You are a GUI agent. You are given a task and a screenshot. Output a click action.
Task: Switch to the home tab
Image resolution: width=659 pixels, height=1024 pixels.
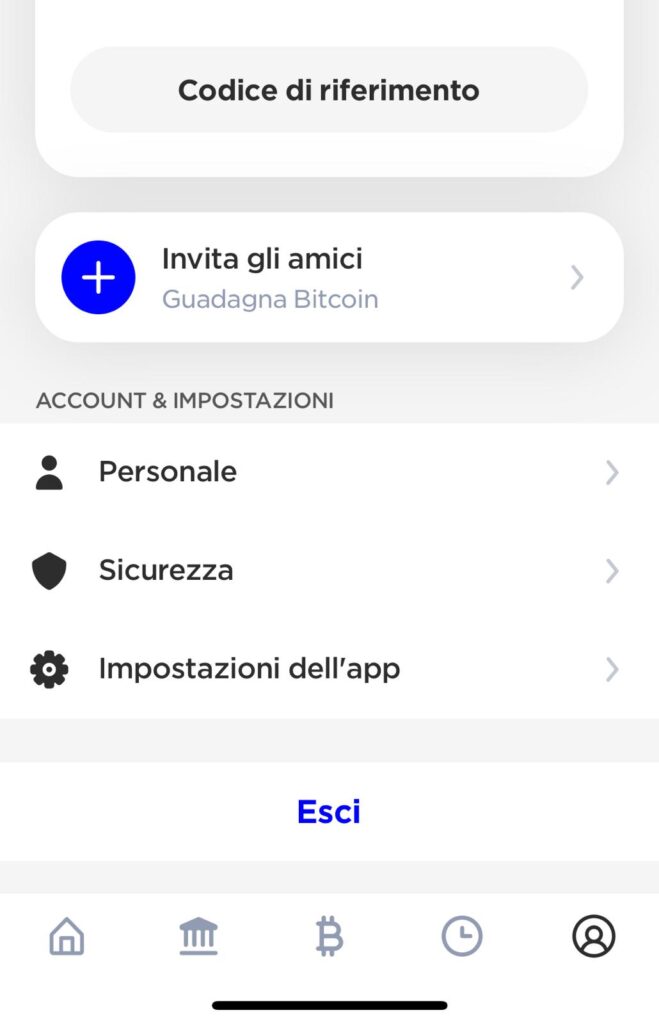pos(67,937)
